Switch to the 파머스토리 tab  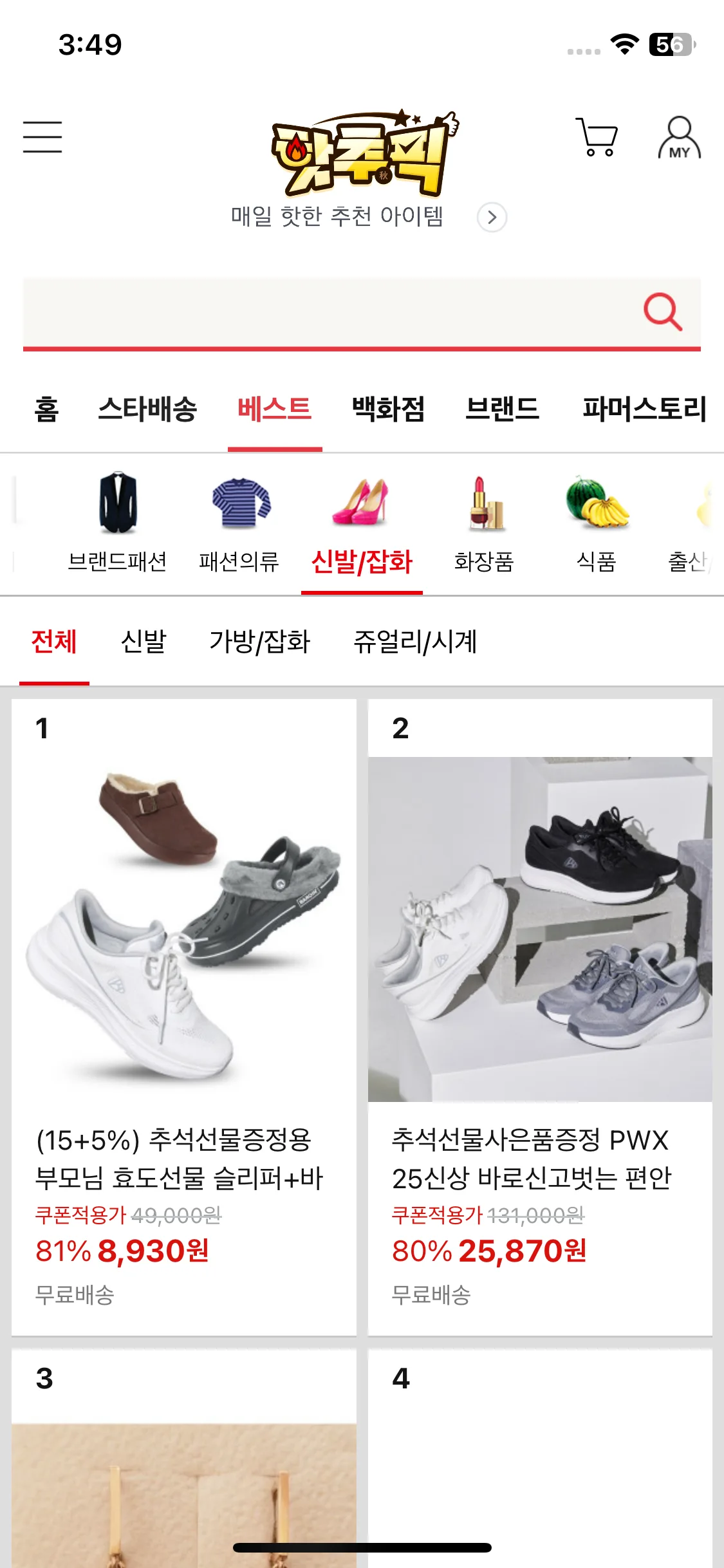click(644, 409)
